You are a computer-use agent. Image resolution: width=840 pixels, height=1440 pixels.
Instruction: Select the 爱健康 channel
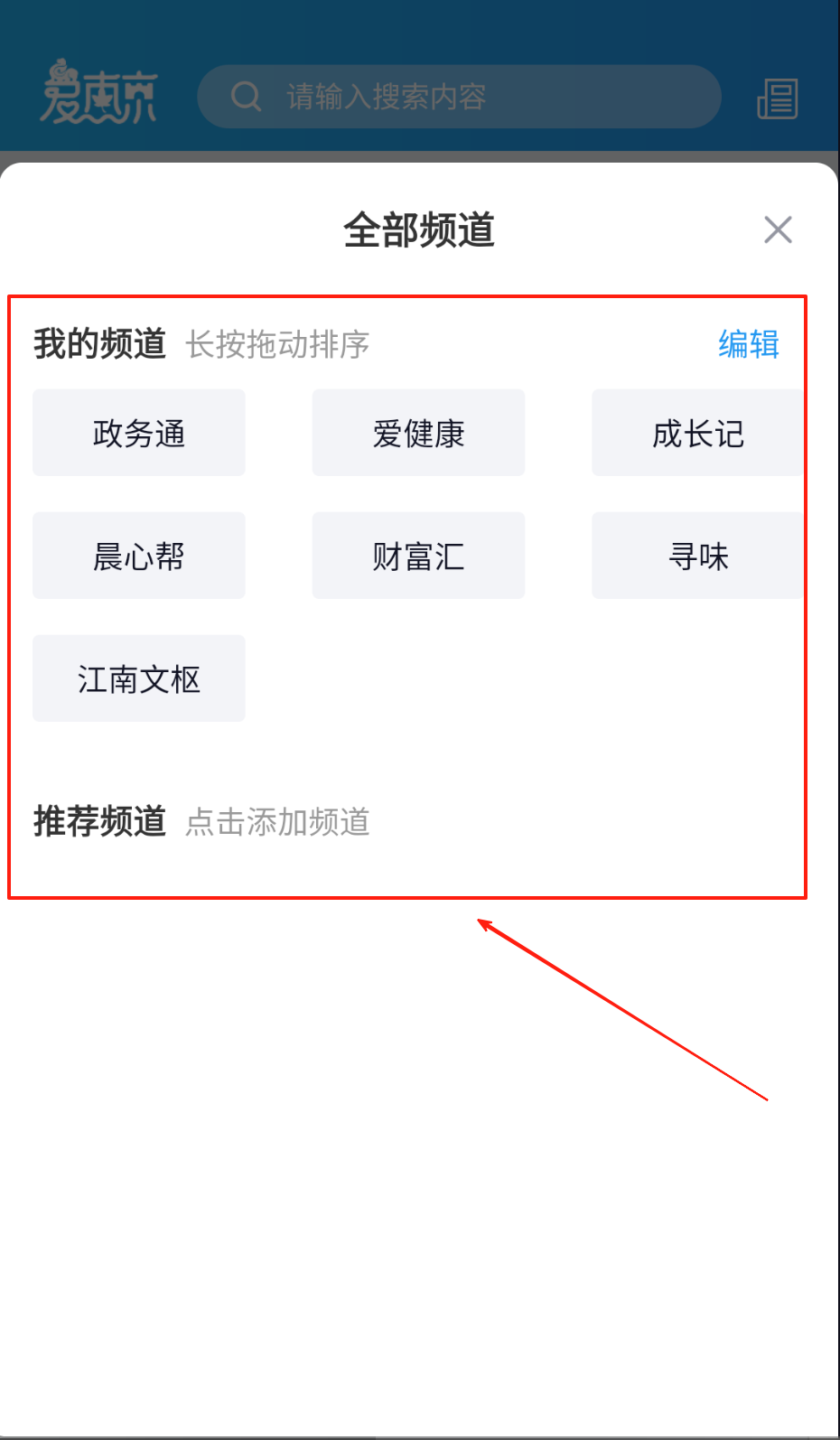tap(418, 433)
